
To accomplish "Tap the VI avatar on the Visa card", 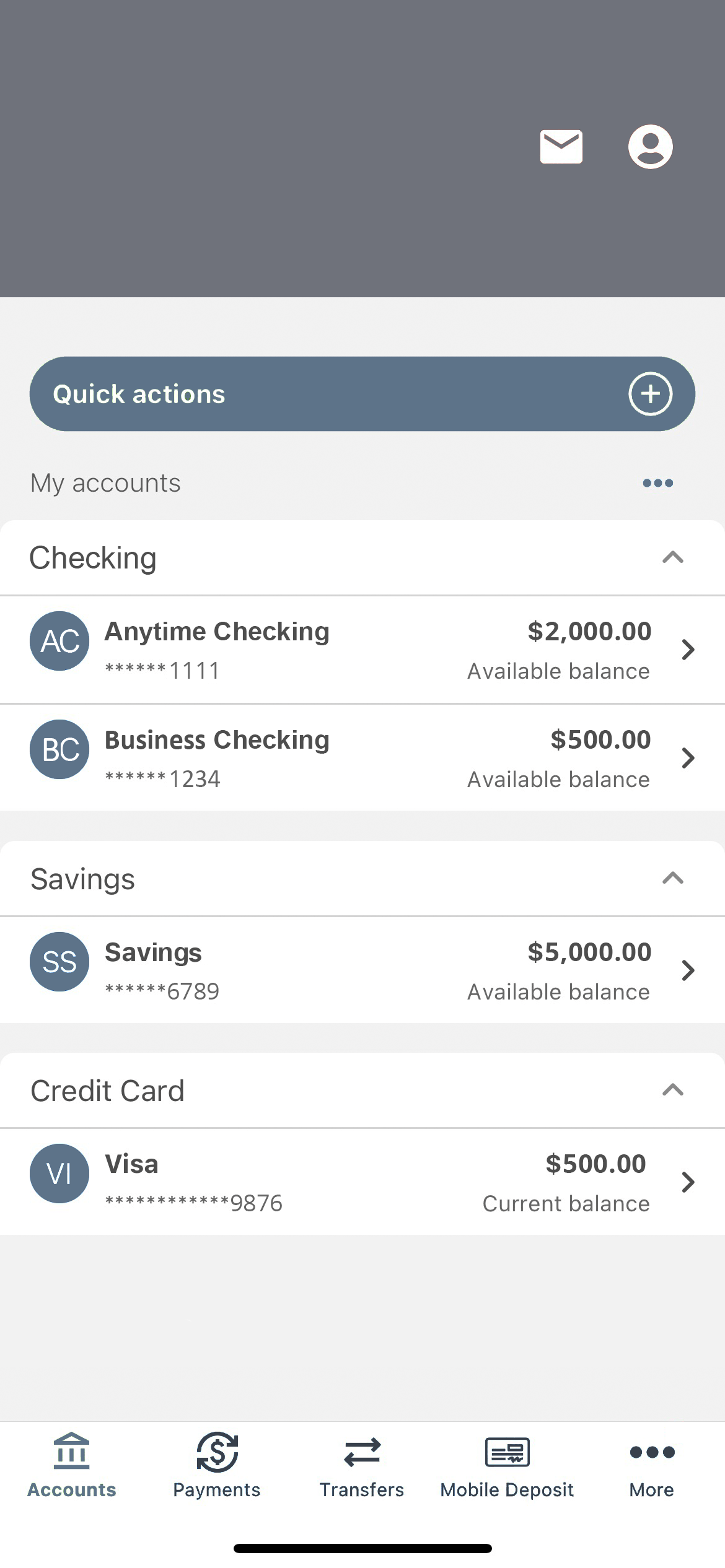I will [59, 1173].
